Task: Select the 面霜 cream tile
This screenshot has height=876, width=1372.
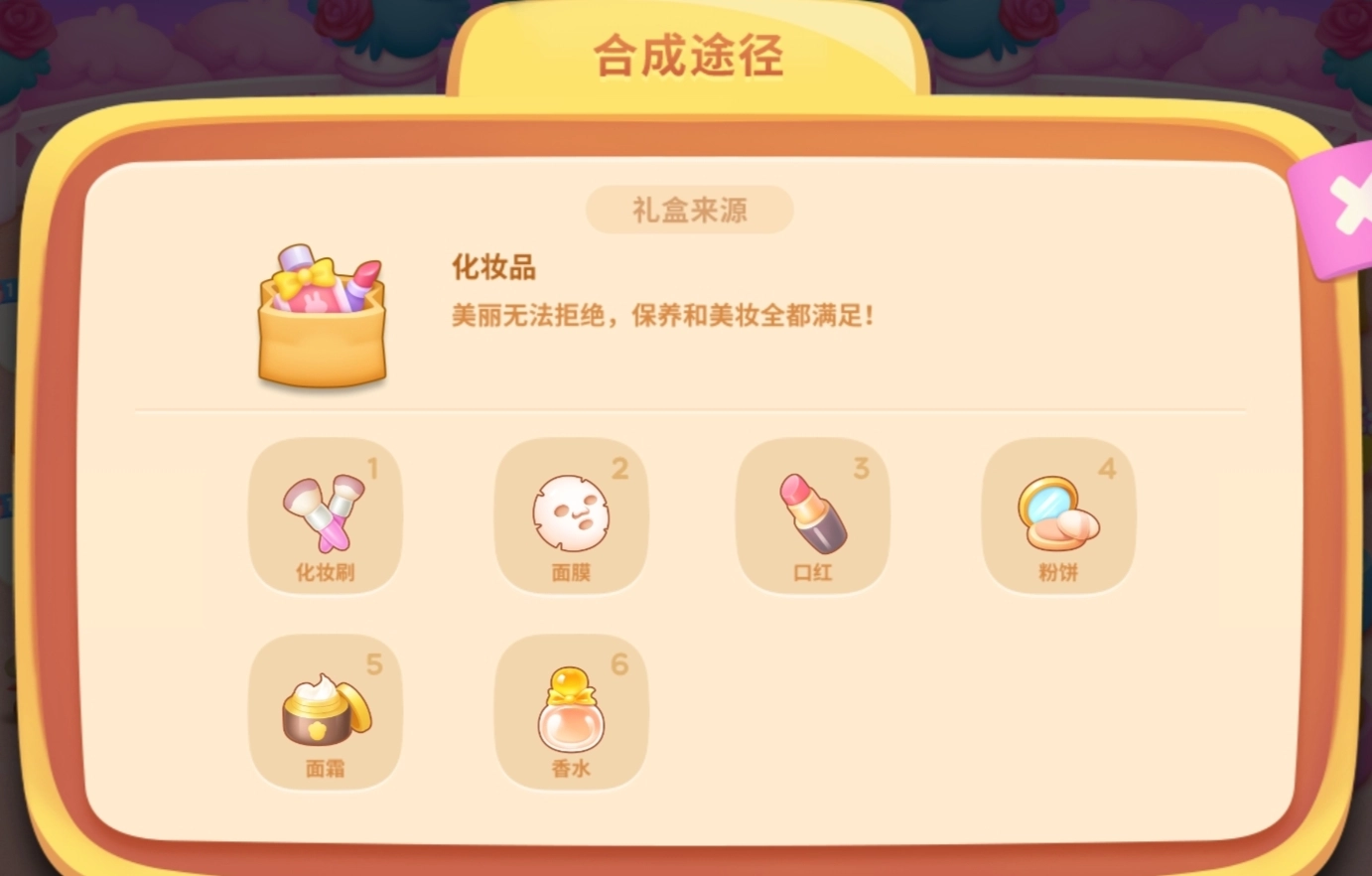Action: 325,711
